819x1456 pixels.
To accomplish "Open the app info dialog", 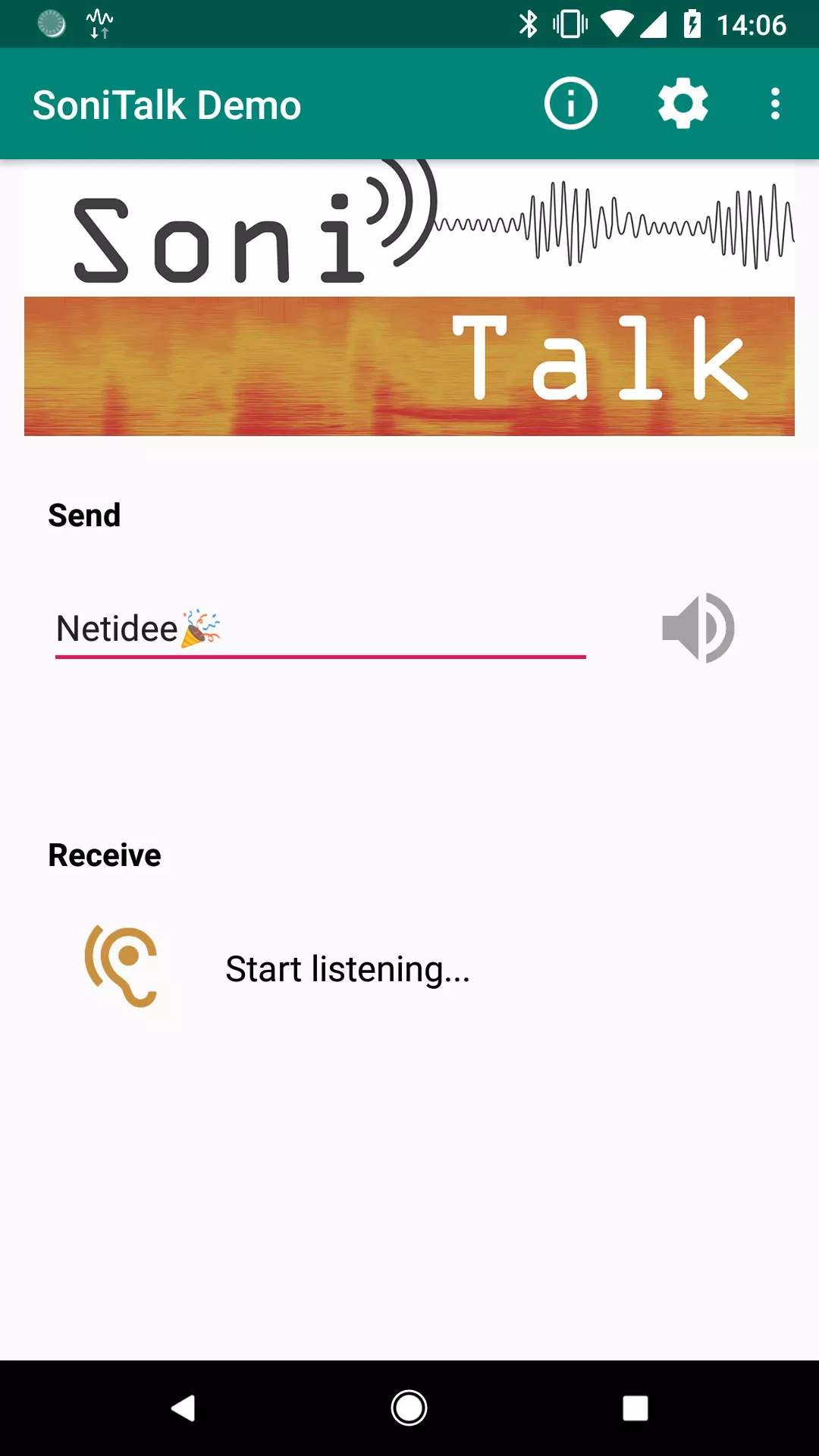I will [570, 104].
